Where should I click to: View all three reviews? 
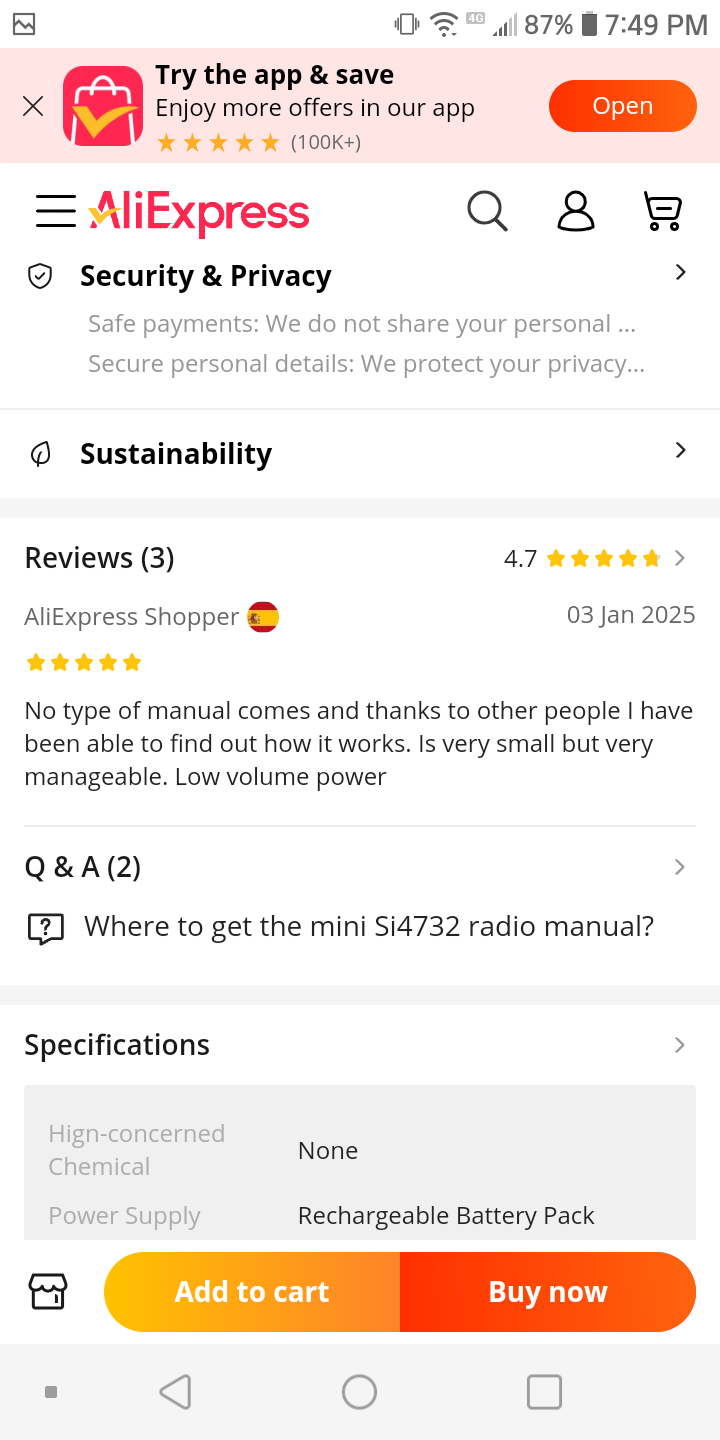(x=679, y=558)
